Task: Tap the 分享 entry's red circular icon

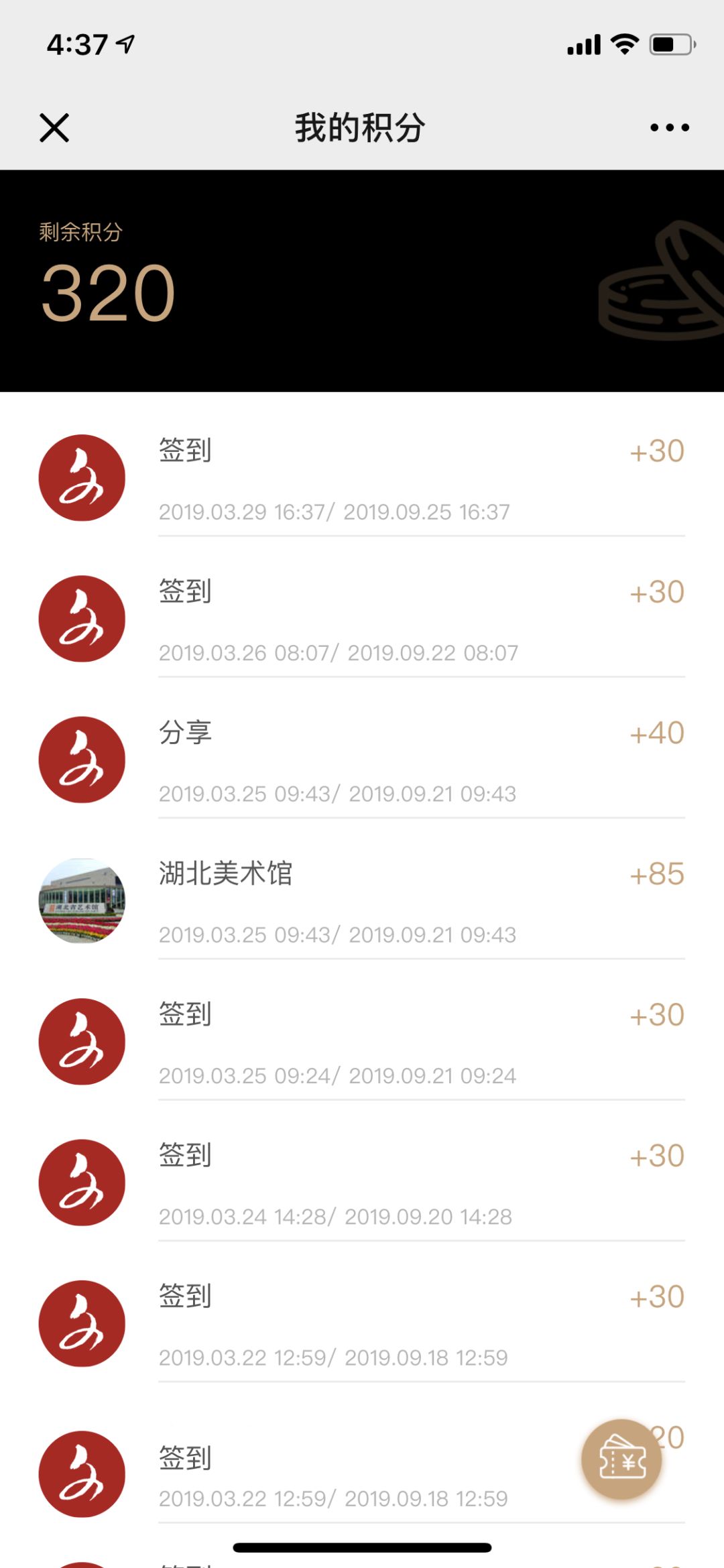Action: click(82, 760)
